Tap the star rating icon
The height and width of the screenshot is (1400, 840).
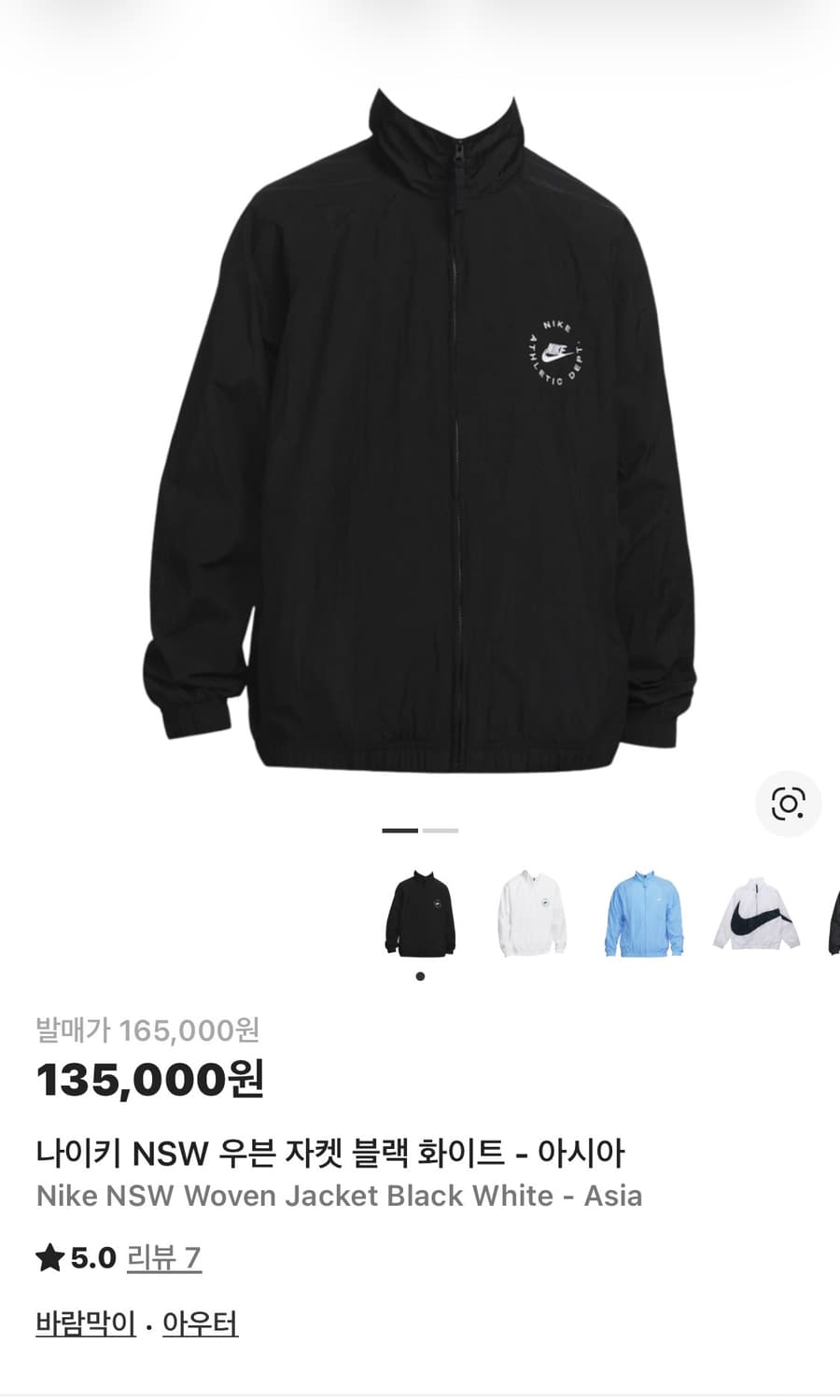[x=49, y=1257]
